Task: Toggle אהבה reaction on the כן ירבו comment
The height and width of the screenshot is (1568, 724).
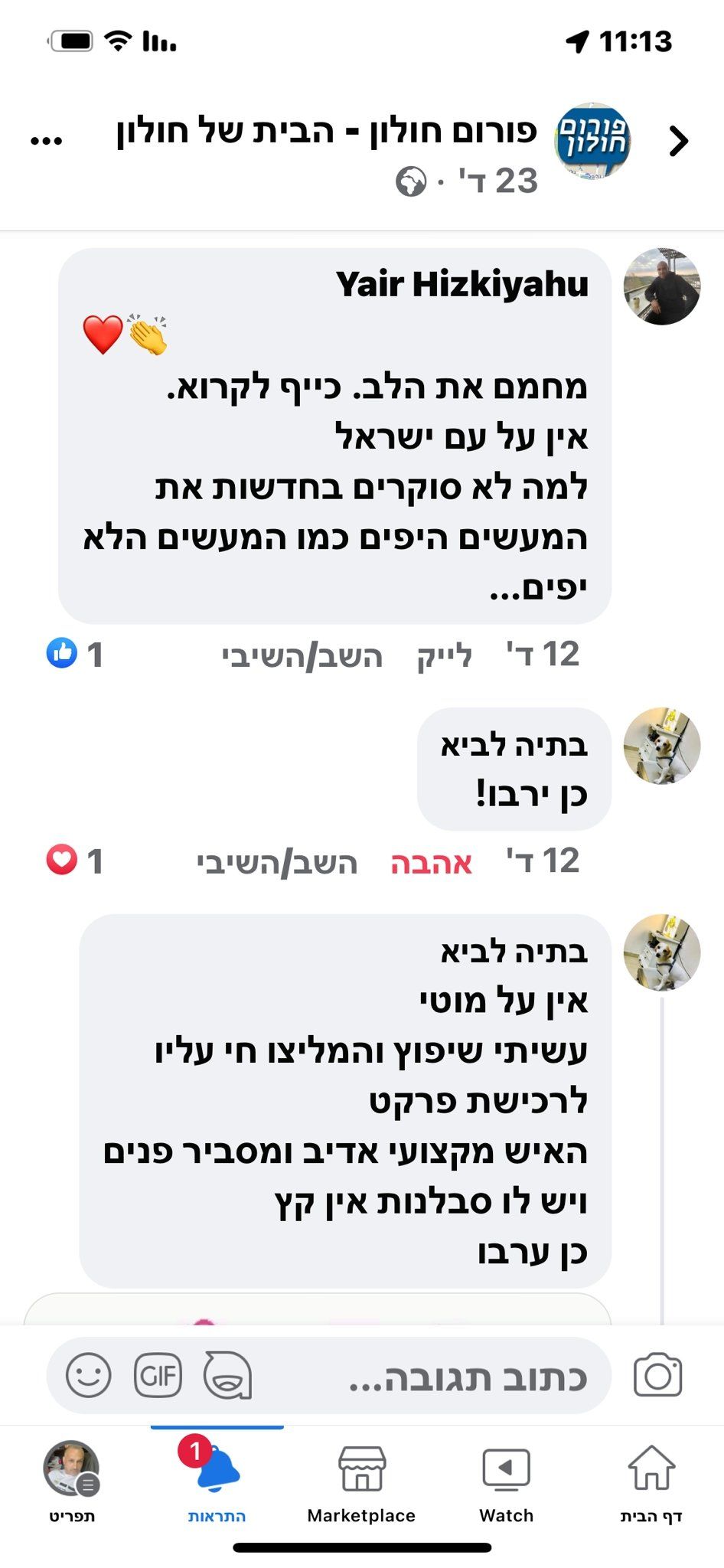Action: pyautogui.click(x=431, y=862)
